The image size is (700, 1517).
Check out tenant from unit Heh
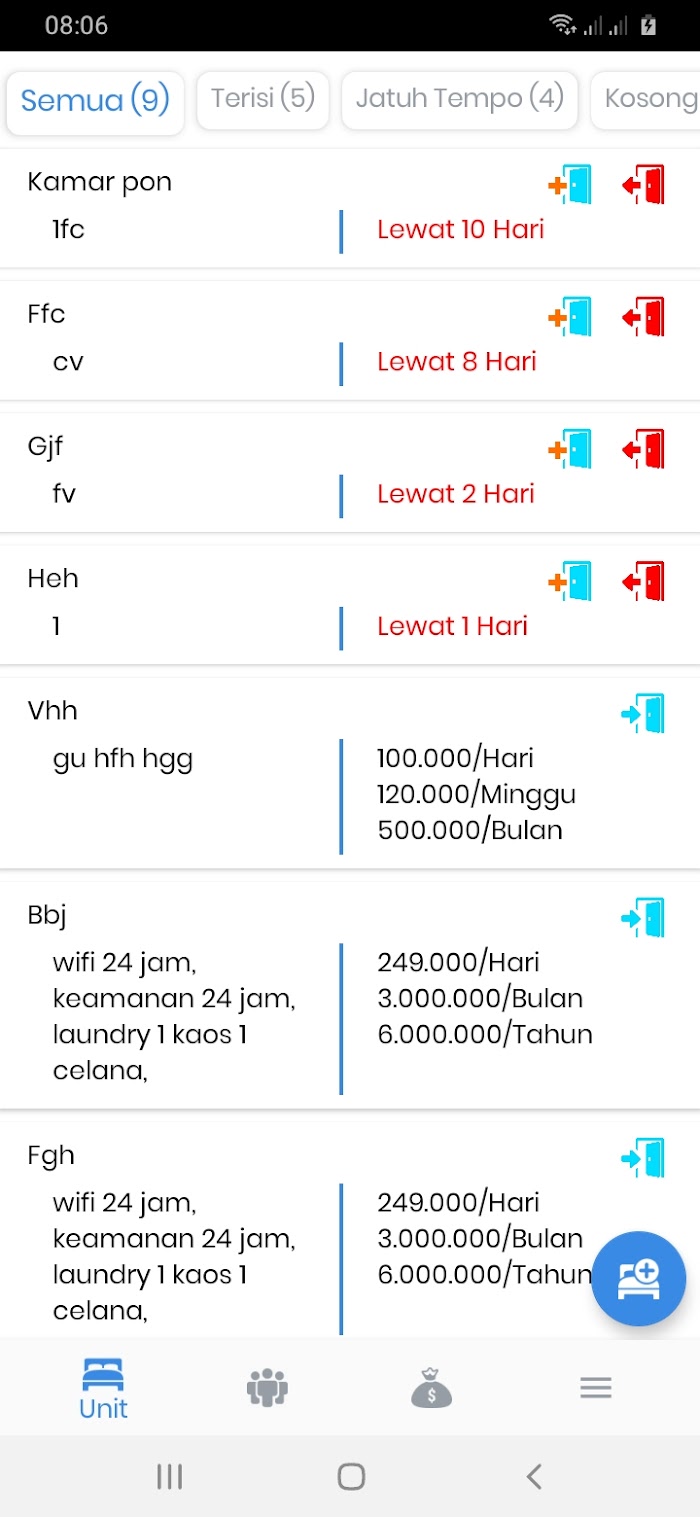tap(644, 581)
